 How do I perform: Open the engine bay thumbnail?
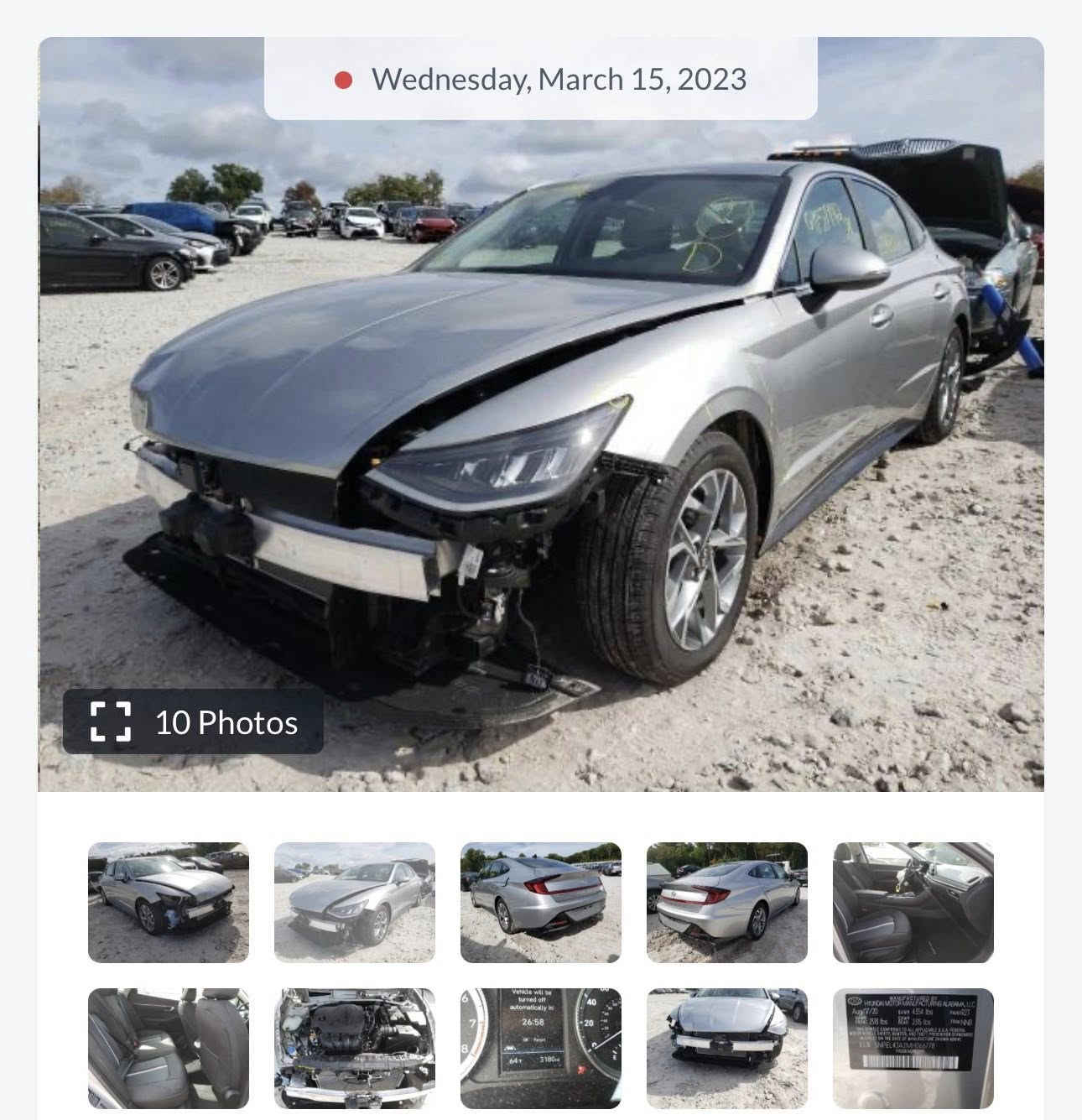[x=355, y=1048]
